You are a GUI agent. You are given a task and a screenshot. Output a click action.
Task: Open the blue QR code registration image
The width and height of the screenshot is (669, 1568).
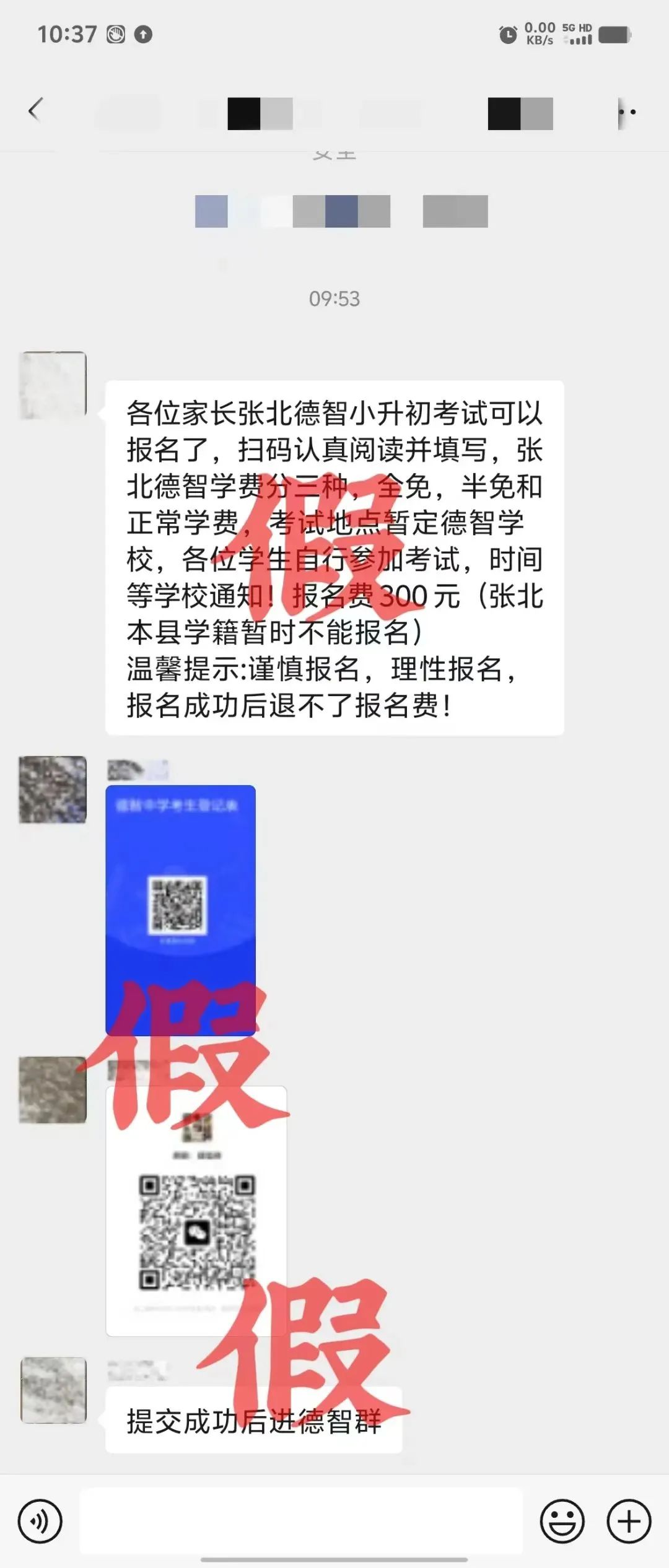[180, 909]
